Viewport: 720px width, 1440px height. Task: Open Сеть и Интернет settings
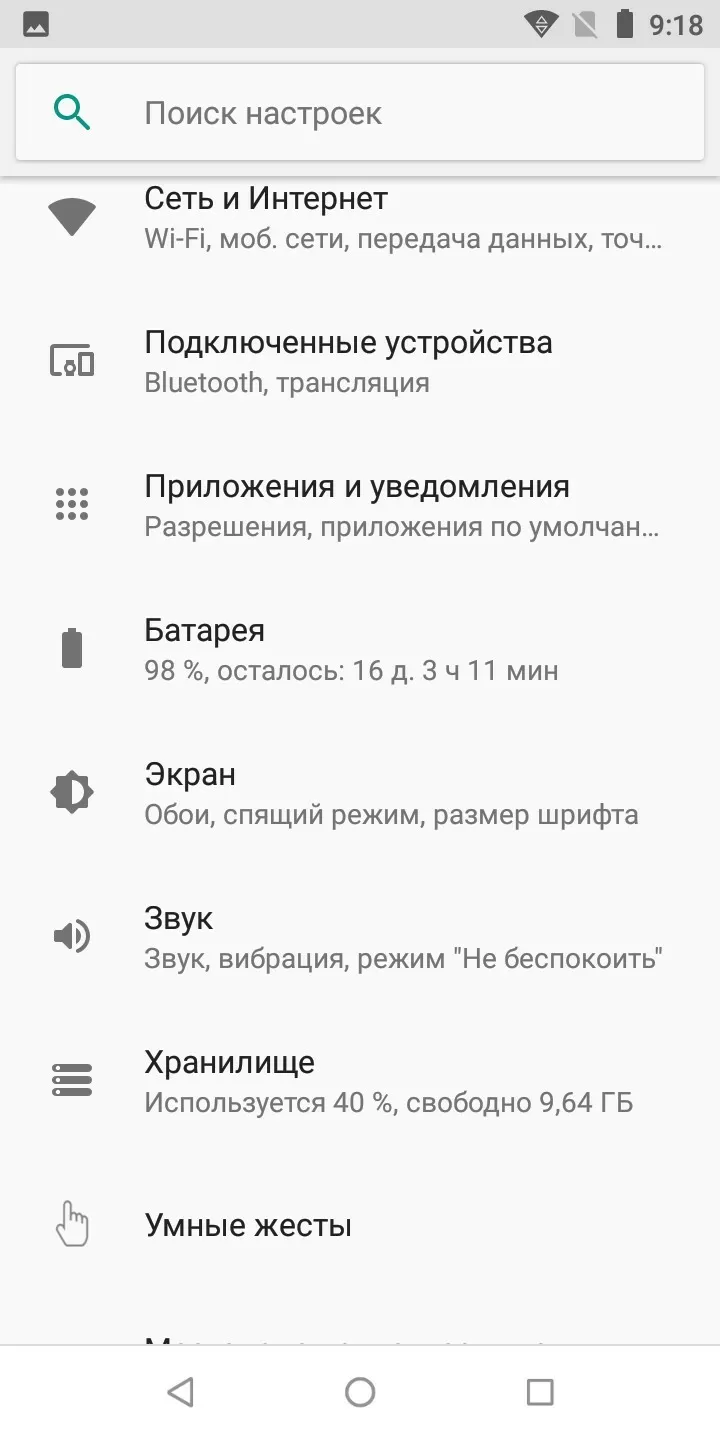click(360, 218)
